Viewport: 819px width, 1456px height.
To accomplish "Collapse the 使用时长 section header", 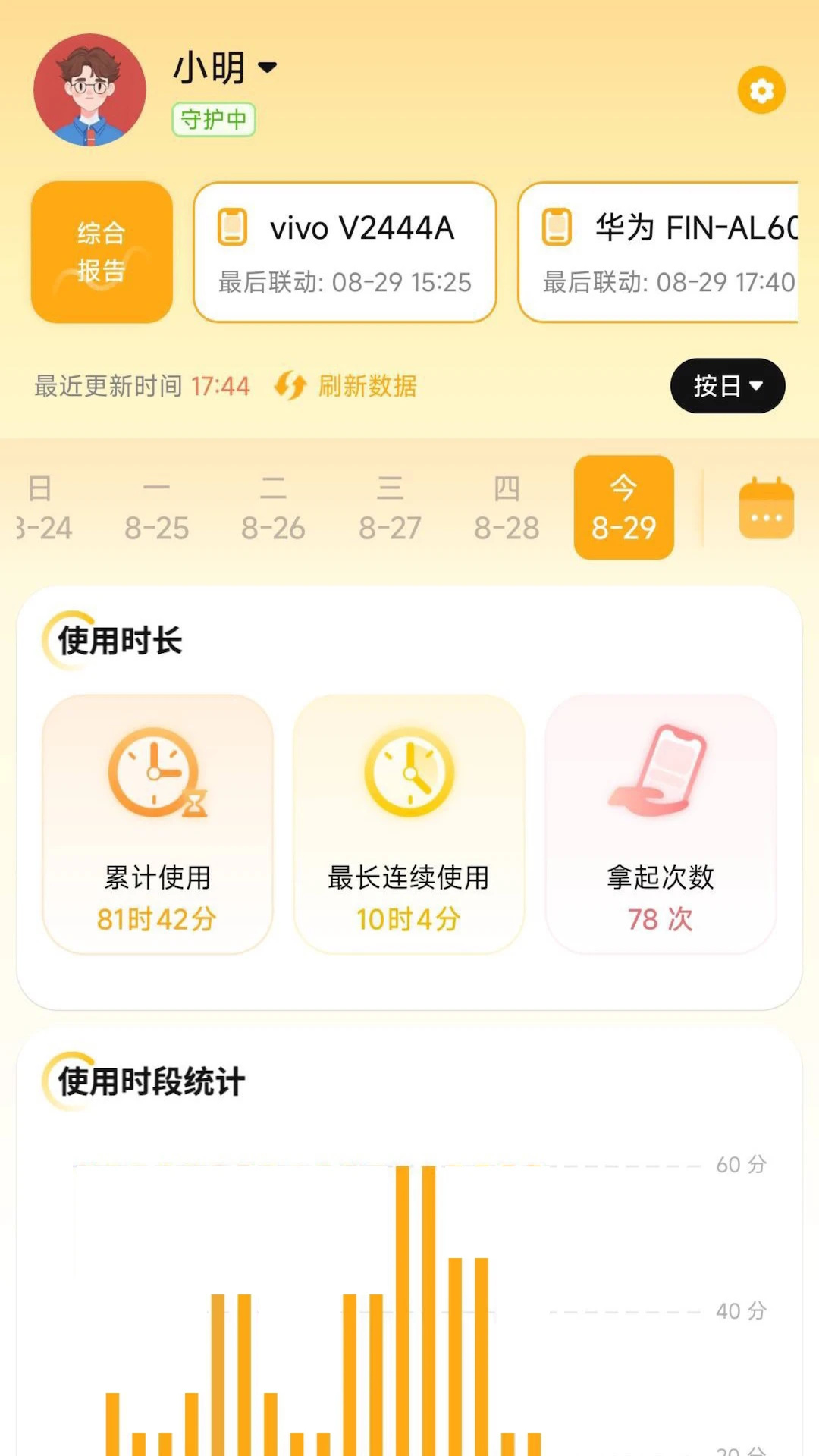I will 115,641.
